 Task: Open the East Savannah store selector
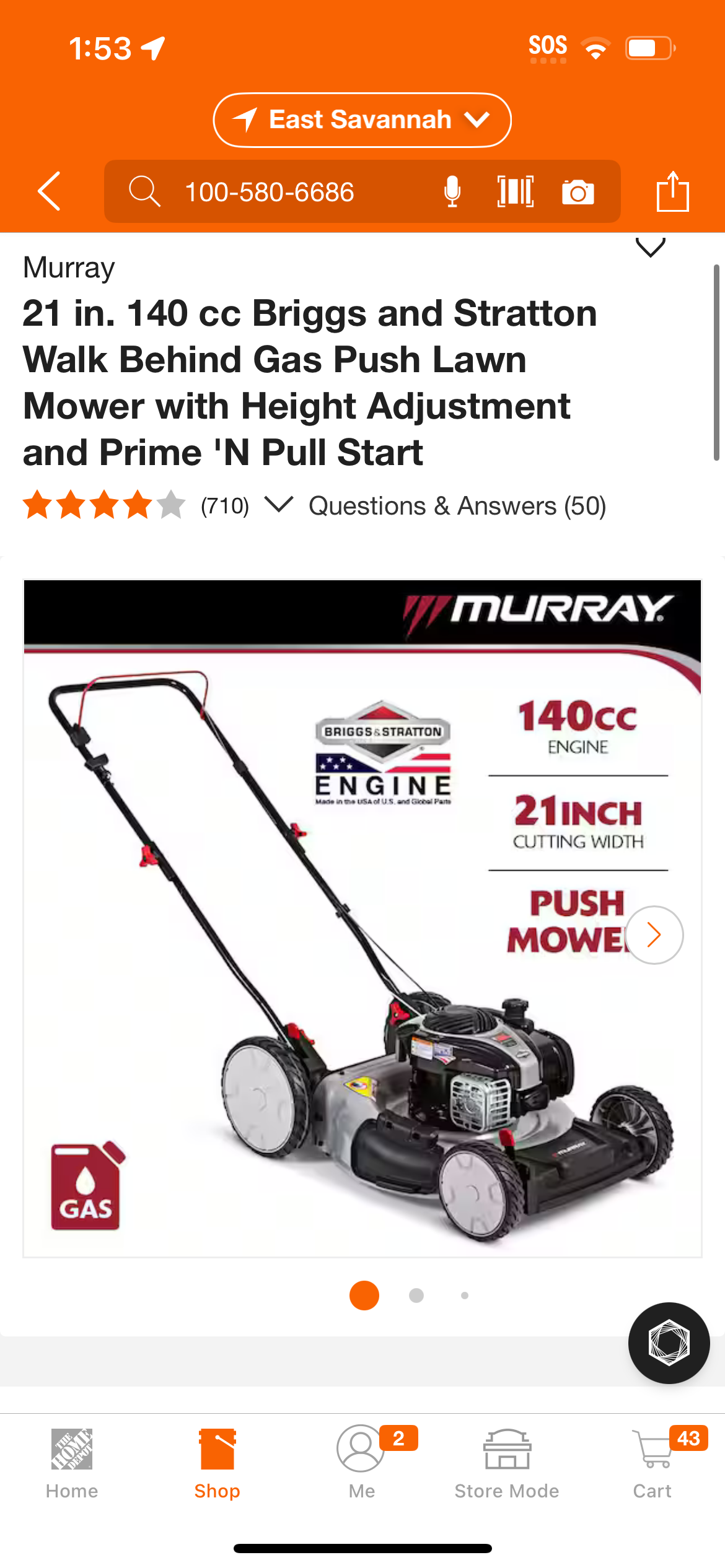point(362,120)
